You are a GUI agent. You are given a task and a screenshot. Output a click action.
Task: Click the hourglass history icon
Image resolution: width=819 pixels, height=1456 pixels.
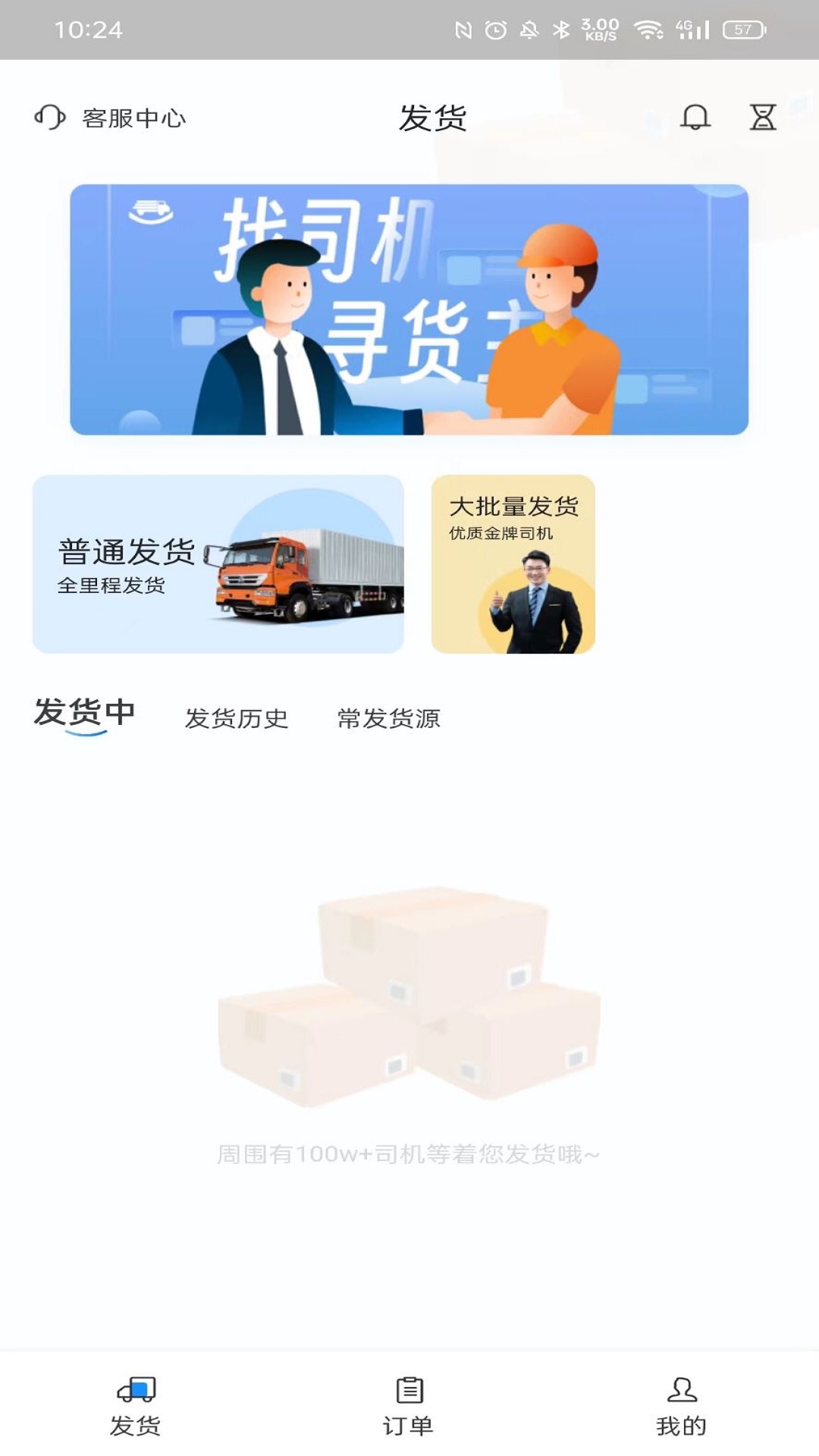point(762,117)
